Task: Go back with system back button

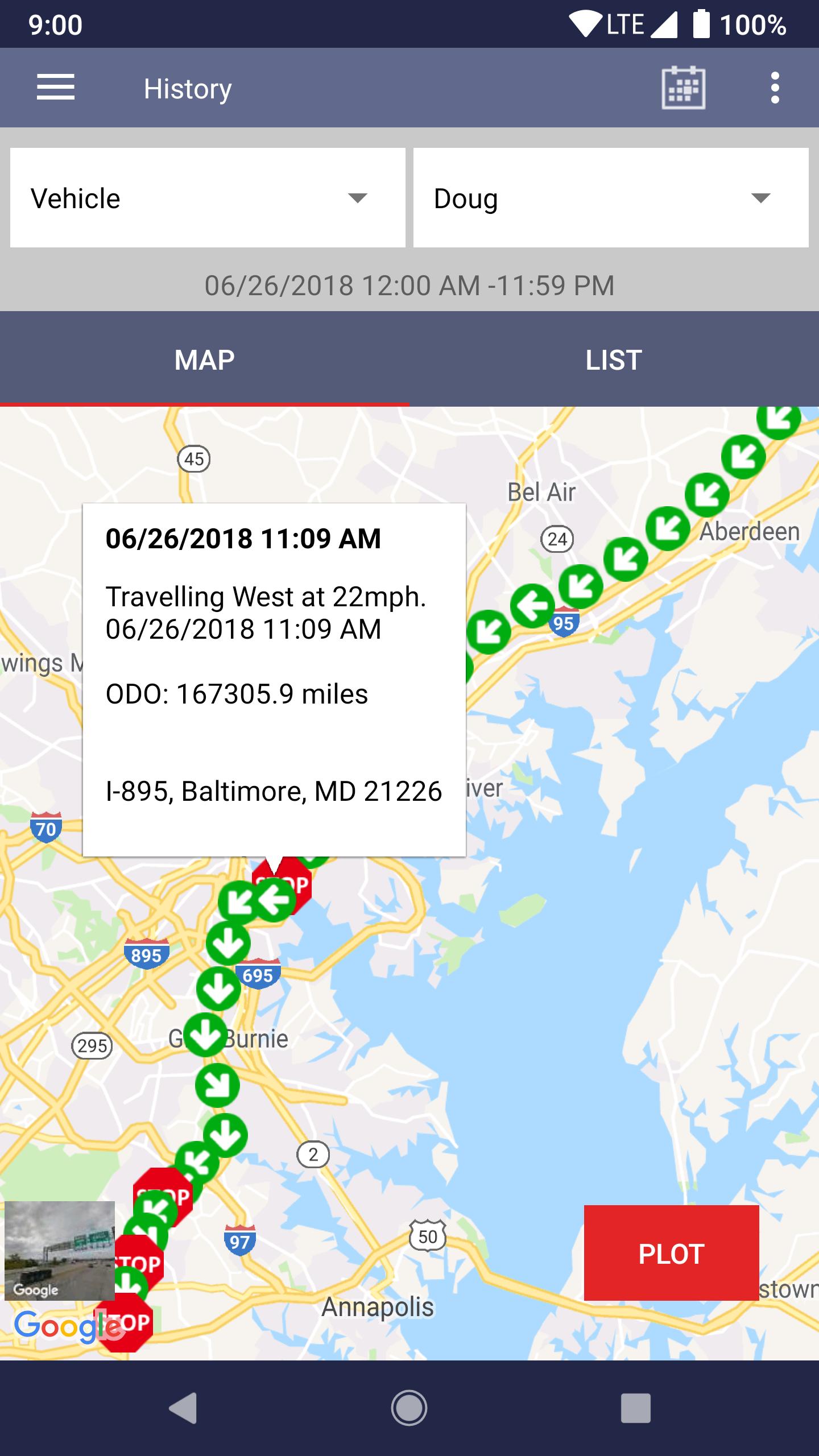Action: [x=183, y=1408]
